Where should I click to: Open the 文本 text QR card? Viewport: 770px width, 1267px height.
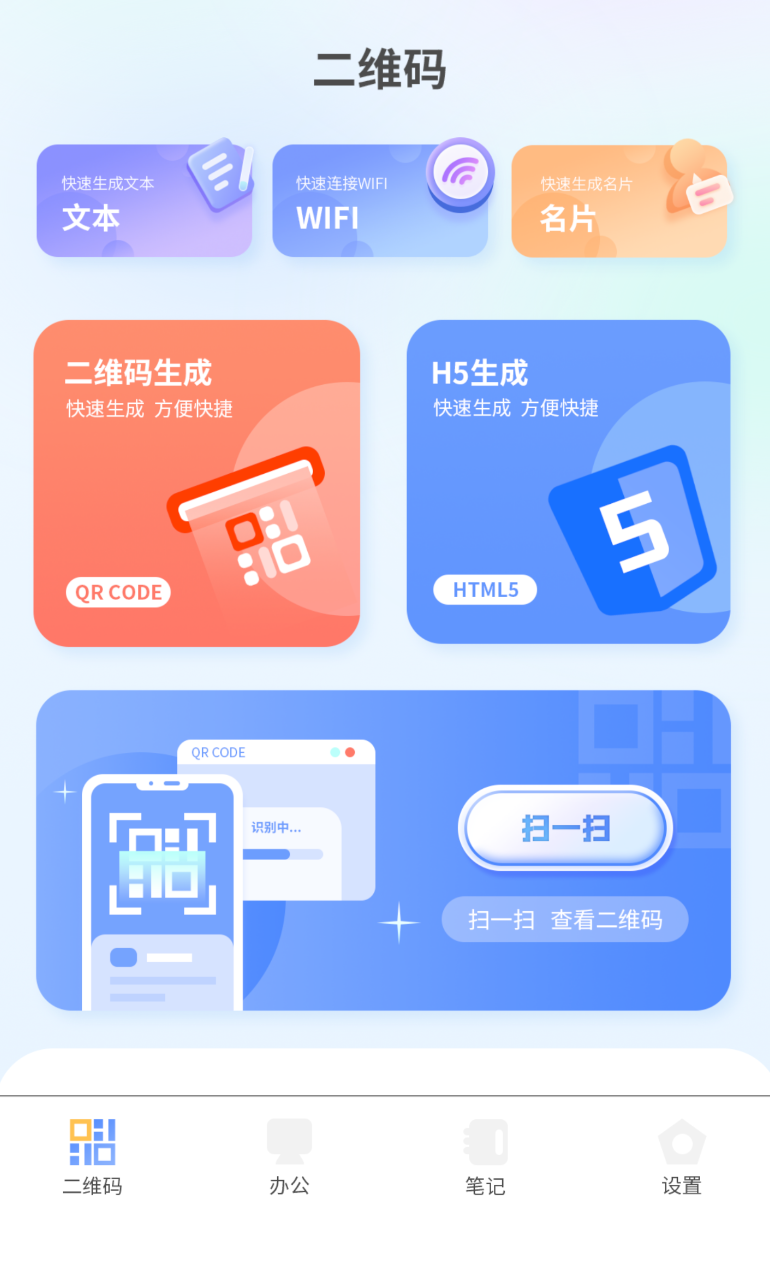coord(144,201)
